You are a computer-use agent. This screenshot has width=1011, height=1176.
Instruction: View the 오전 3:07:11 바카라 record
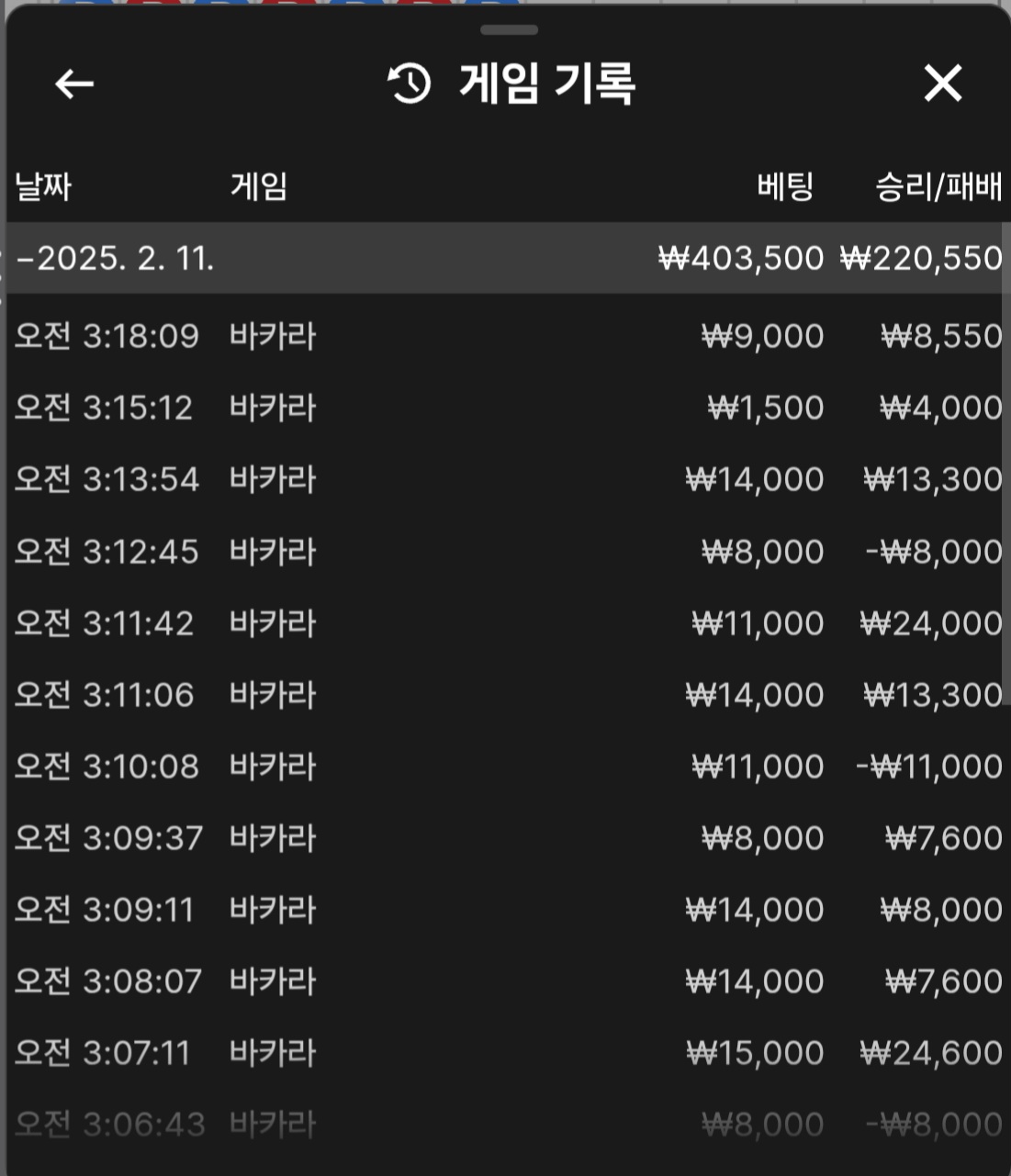point(505,1053)
